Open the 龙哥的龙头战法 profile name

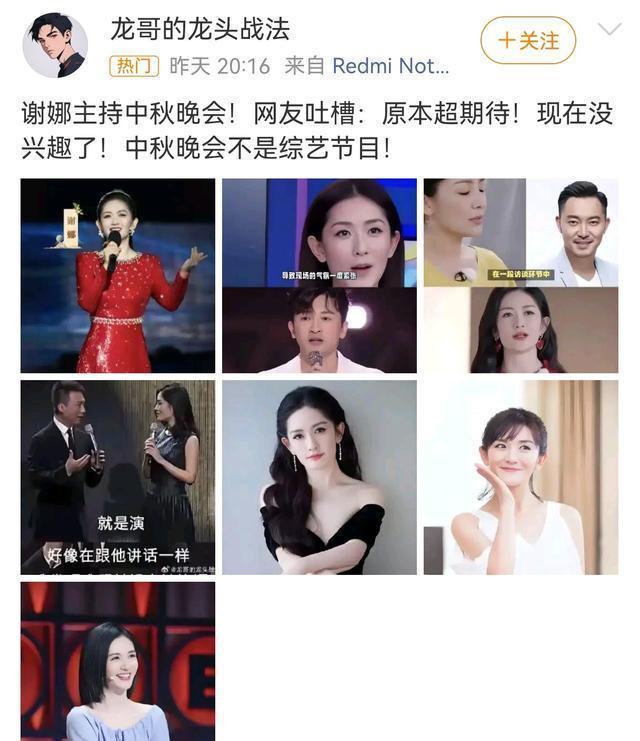coord(200,29)
